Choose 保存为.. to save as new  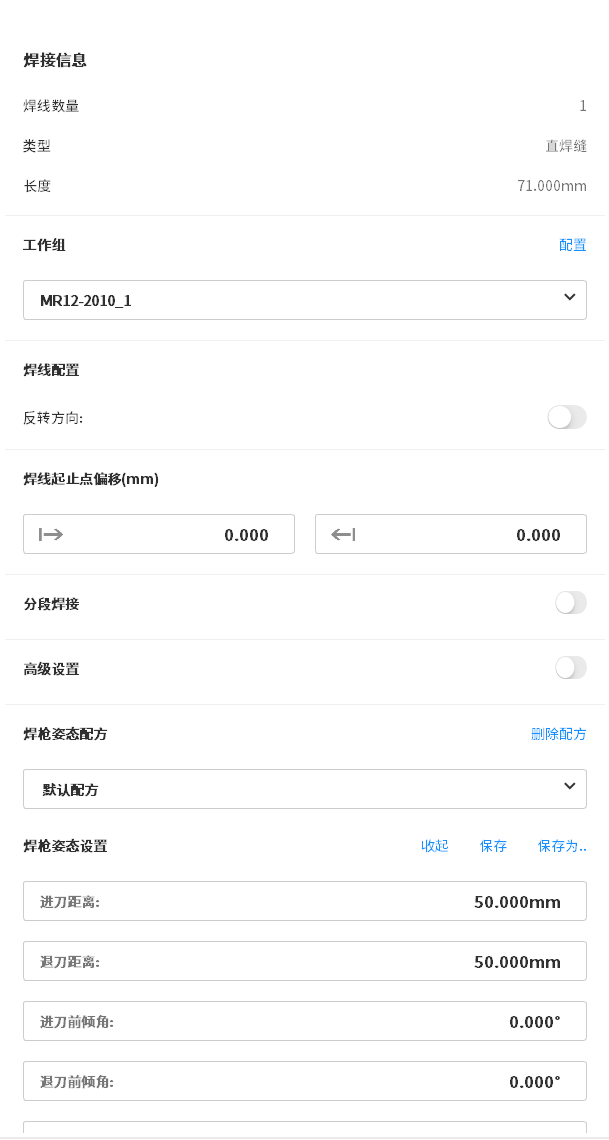[562, 846]
